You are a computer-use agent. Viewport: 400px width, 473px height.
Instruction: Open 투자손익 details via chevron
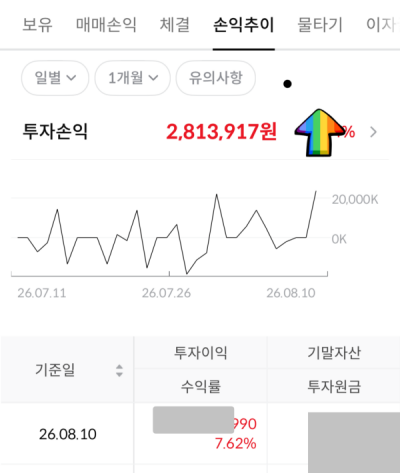pyautogui.click(x=373, y=132)
